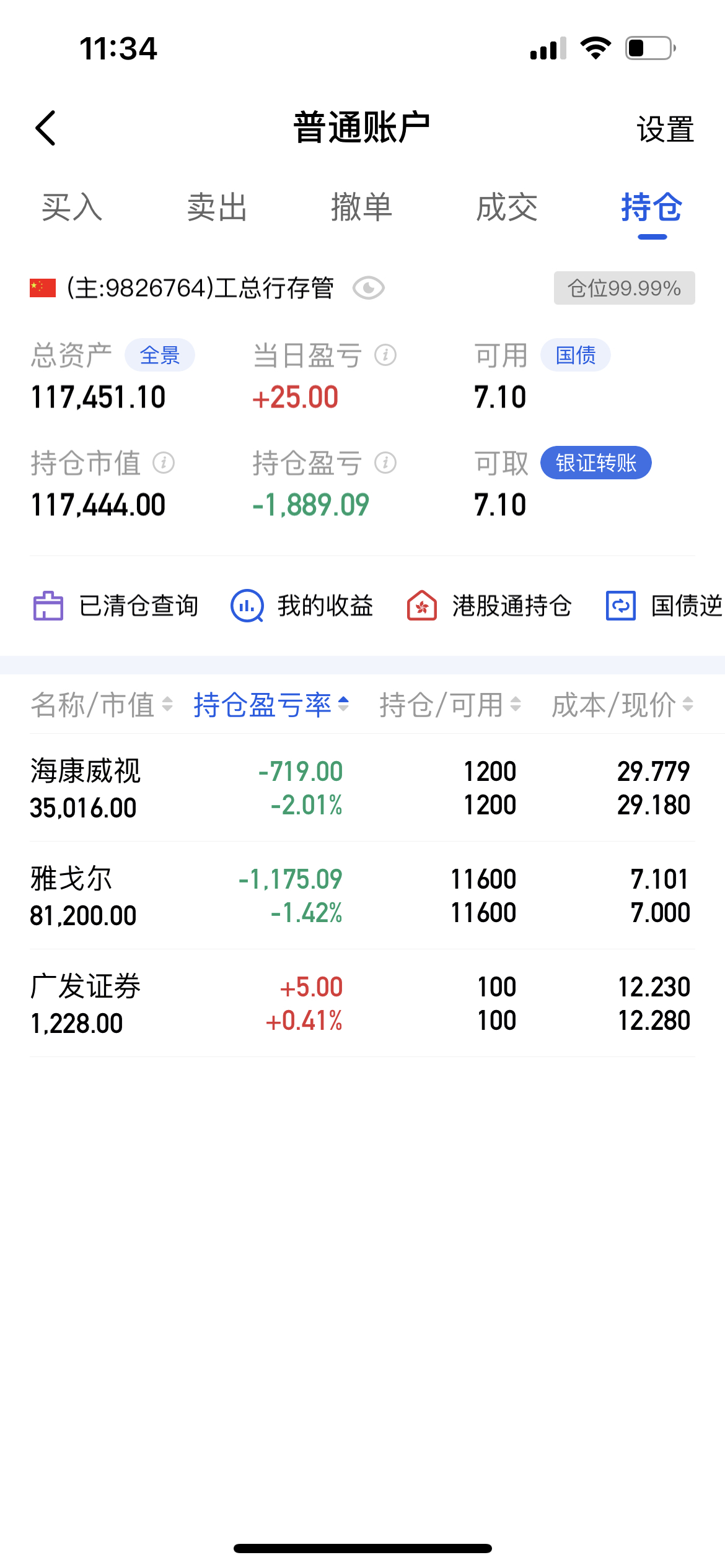Open 港股通持仓 holdings icon
Screen dimensions: 725x1568
490,606
